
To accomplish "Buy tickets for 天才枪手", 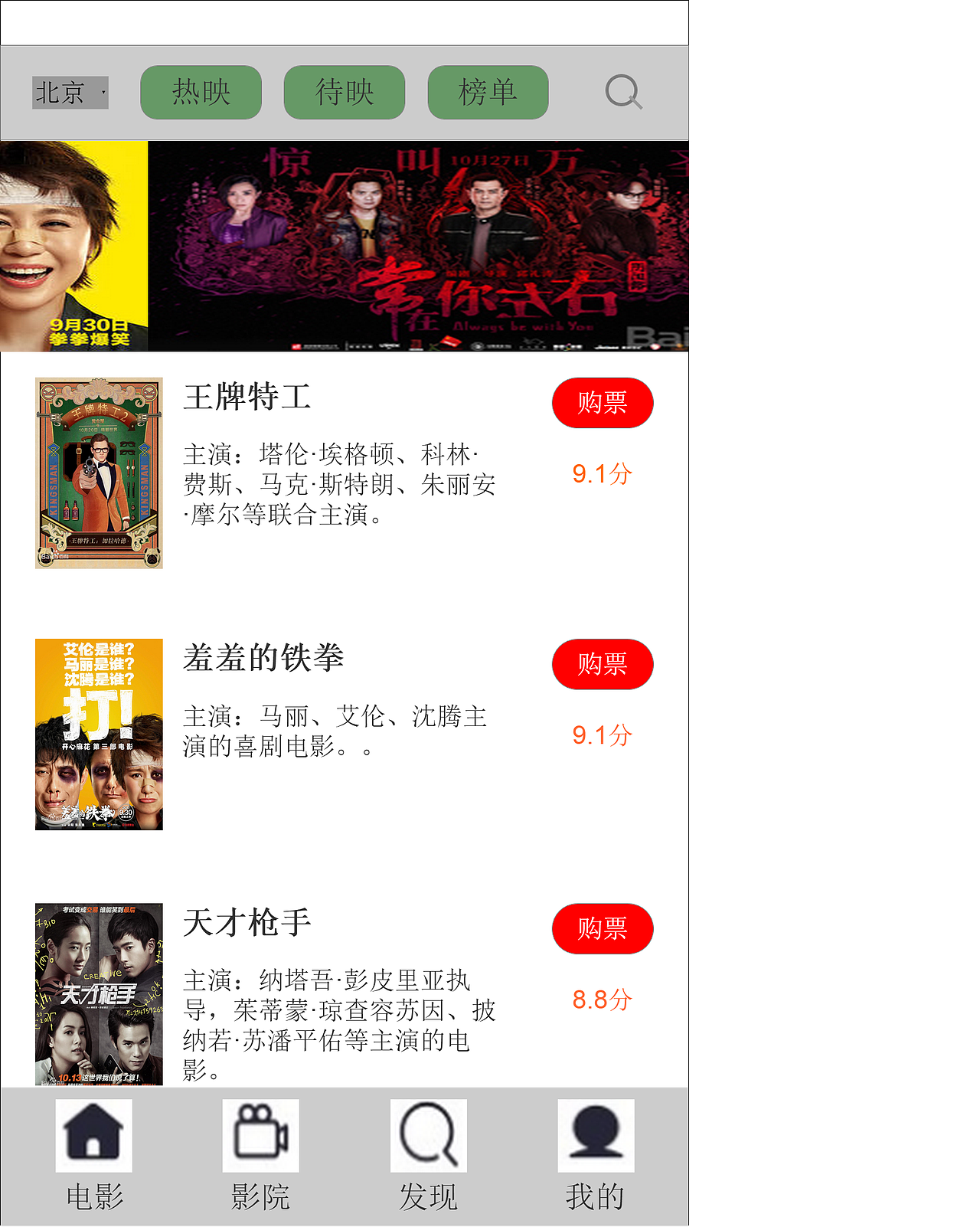I will click(603, 929).
